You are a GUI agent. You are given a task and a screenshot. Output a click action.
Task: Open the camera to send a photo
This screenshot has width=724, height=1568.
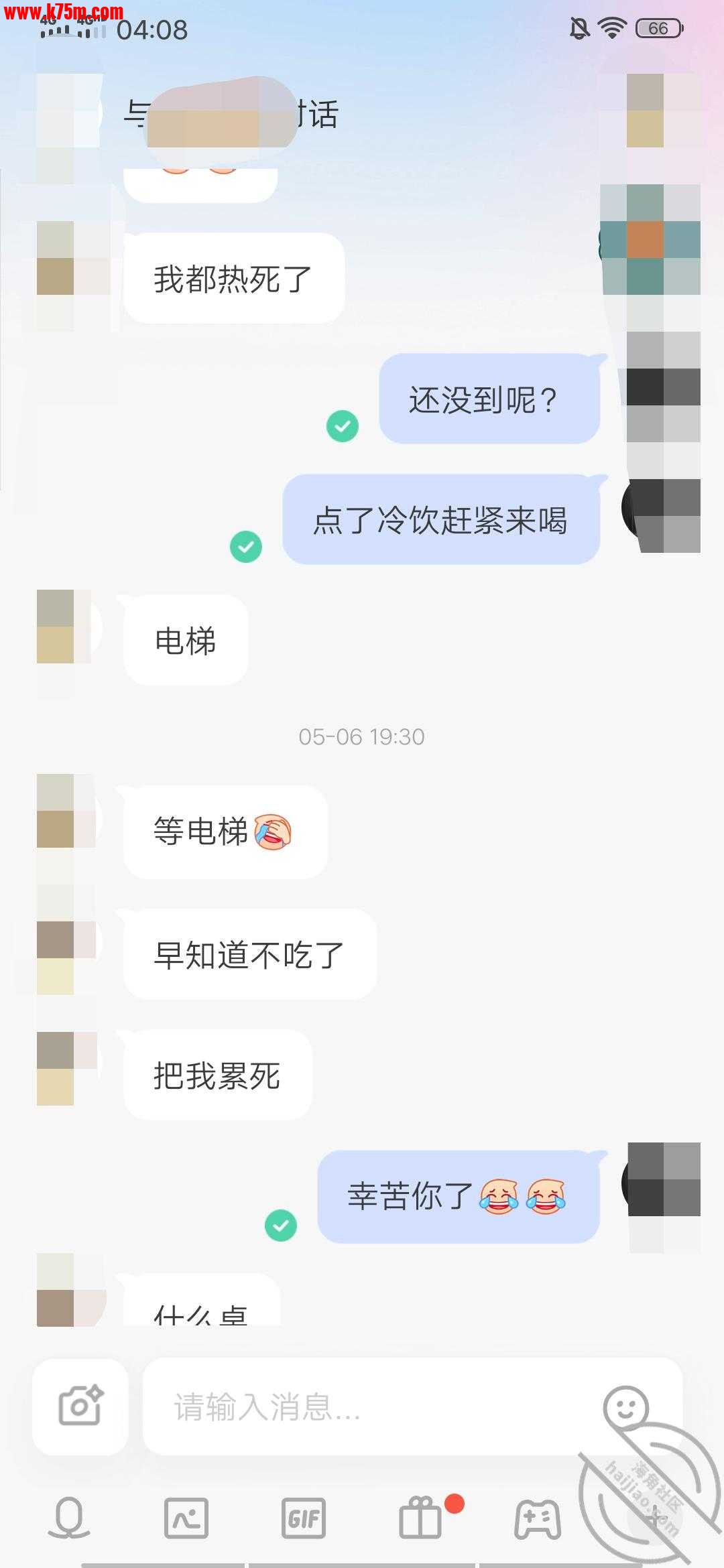coord(80,1407)
